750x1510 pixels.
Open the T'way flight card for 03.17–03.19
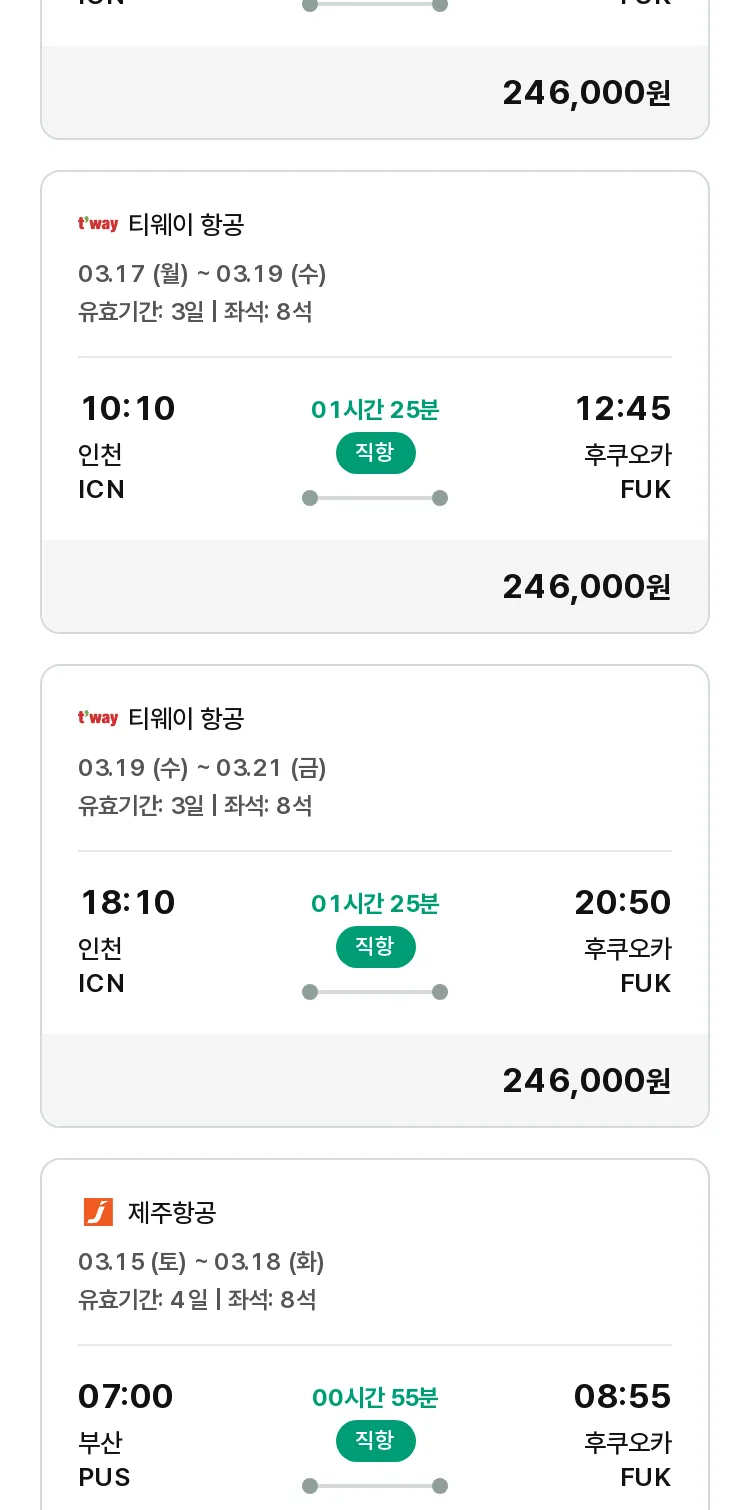pos(375,402)
